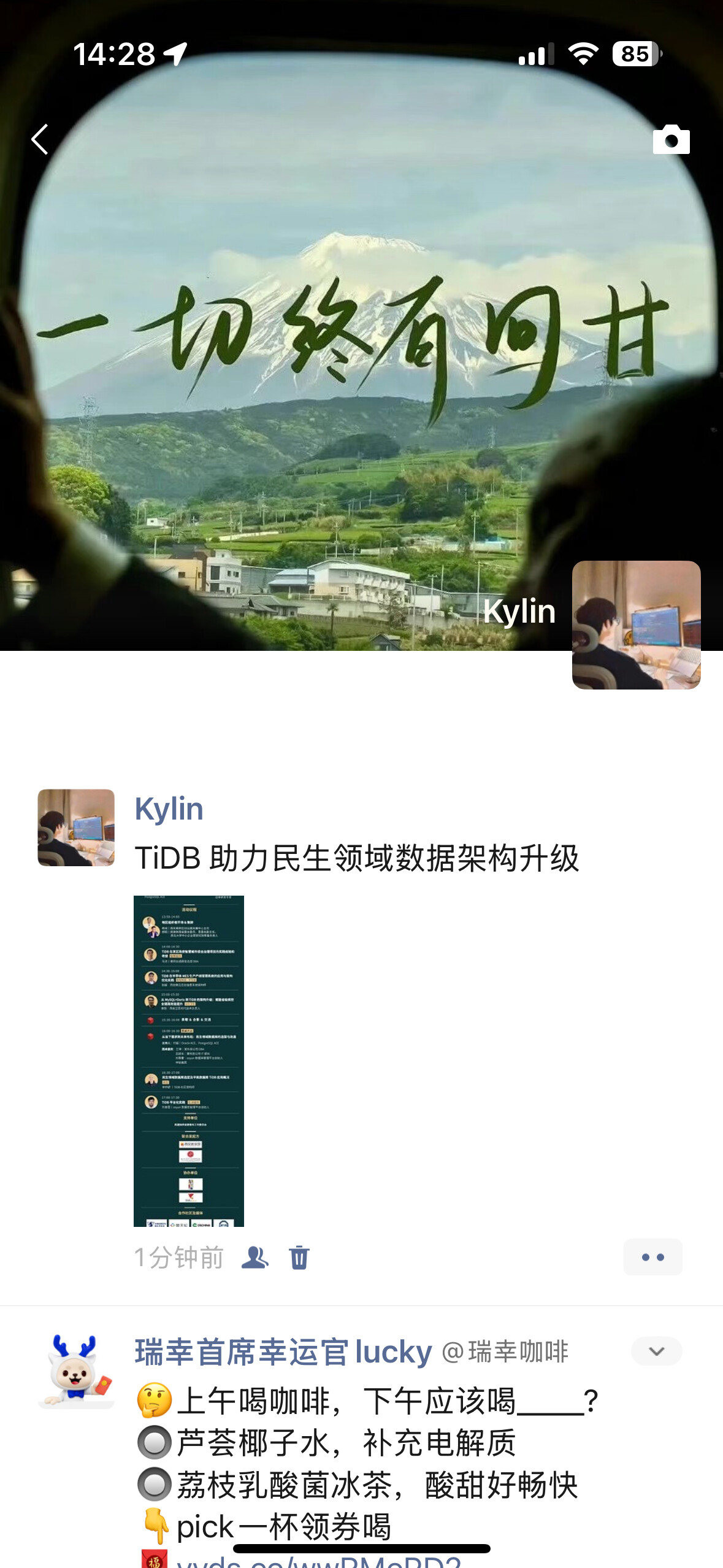Open 瑞幸首席幸运官 lucky's profile name

pyautogui.click(x=283, y=1351)
